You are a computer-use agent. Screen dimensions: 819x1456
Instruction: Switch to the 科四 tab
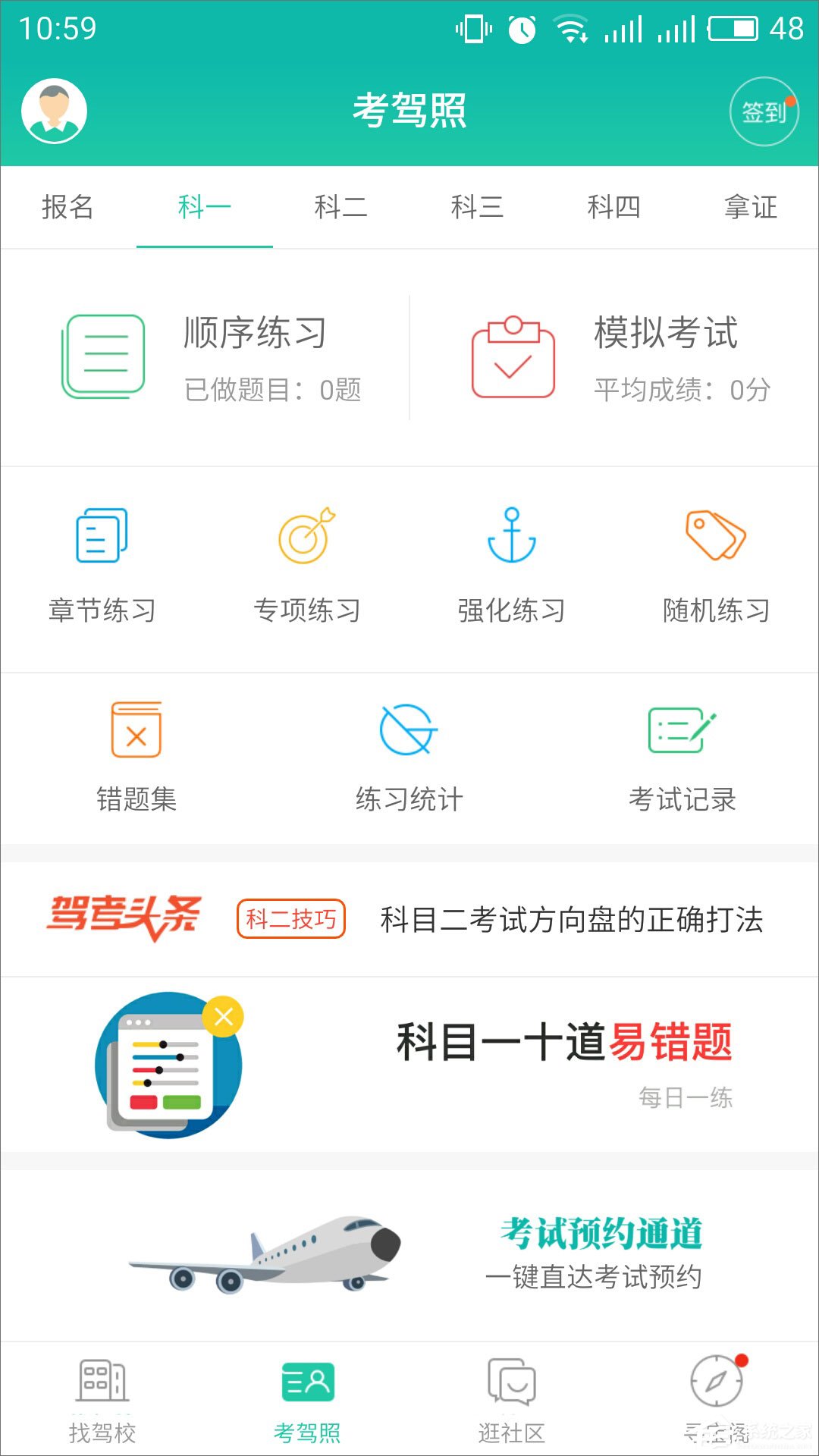tap(613, 207)
